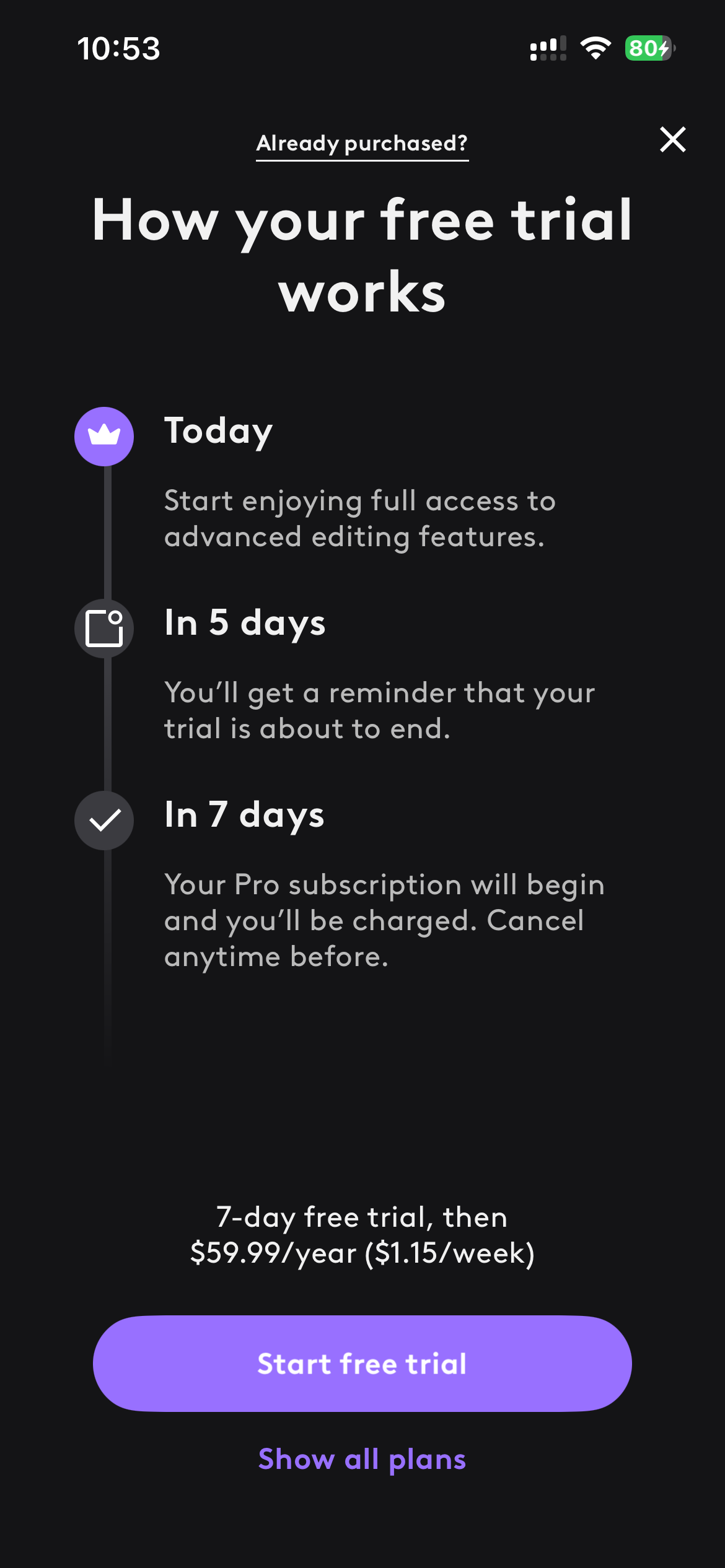Close the free trial screen
Viewport: 725px width, 1568px height.
672,139
